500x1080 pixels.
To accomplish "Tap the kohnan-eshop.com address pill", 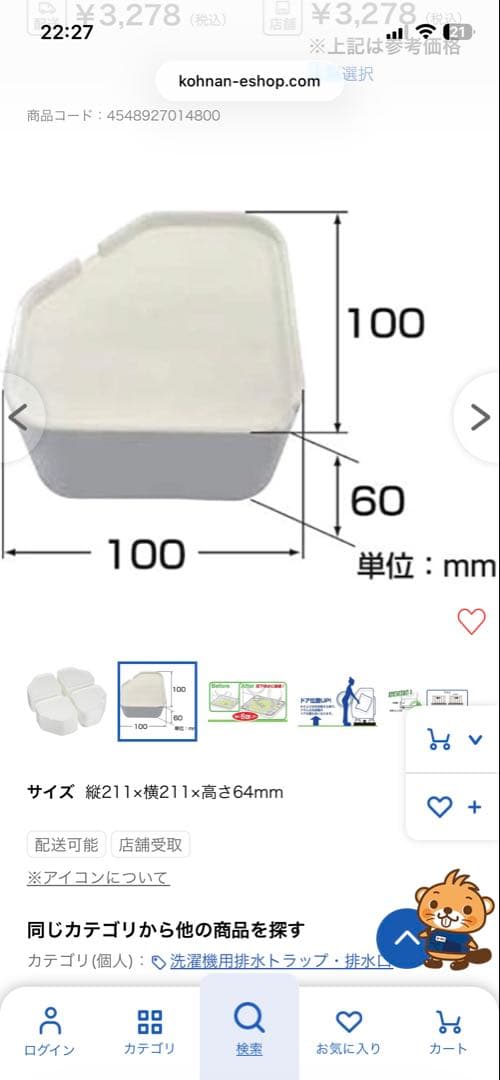I will click(x=249, y=81).
